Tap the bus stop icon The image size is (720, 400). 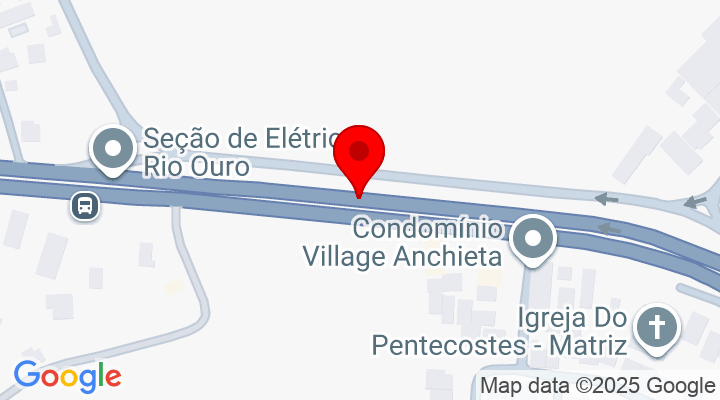(x=85, y=207)
